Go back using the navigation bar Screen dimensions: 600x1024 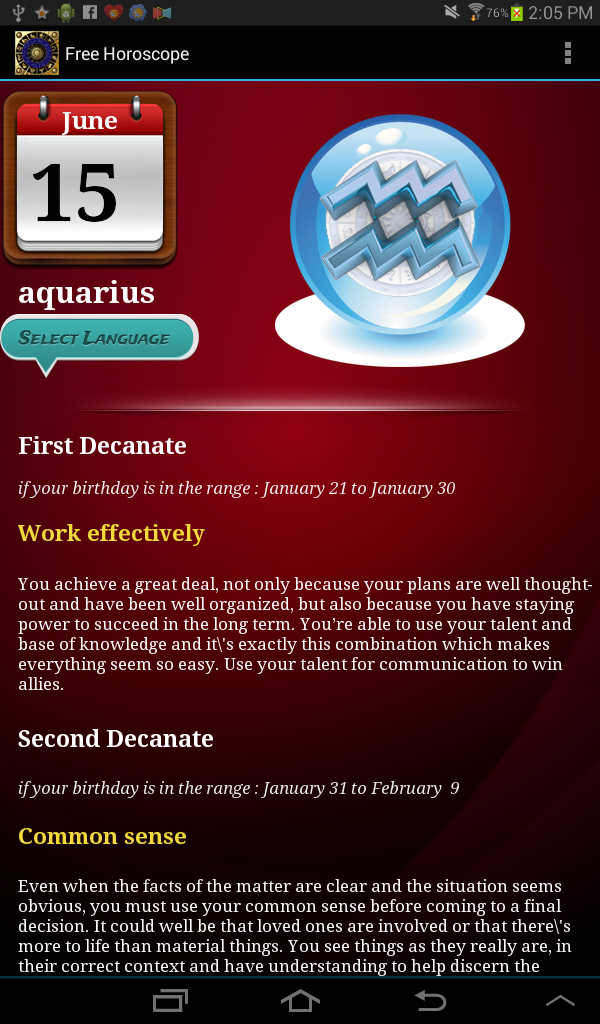click(430, 1000)
